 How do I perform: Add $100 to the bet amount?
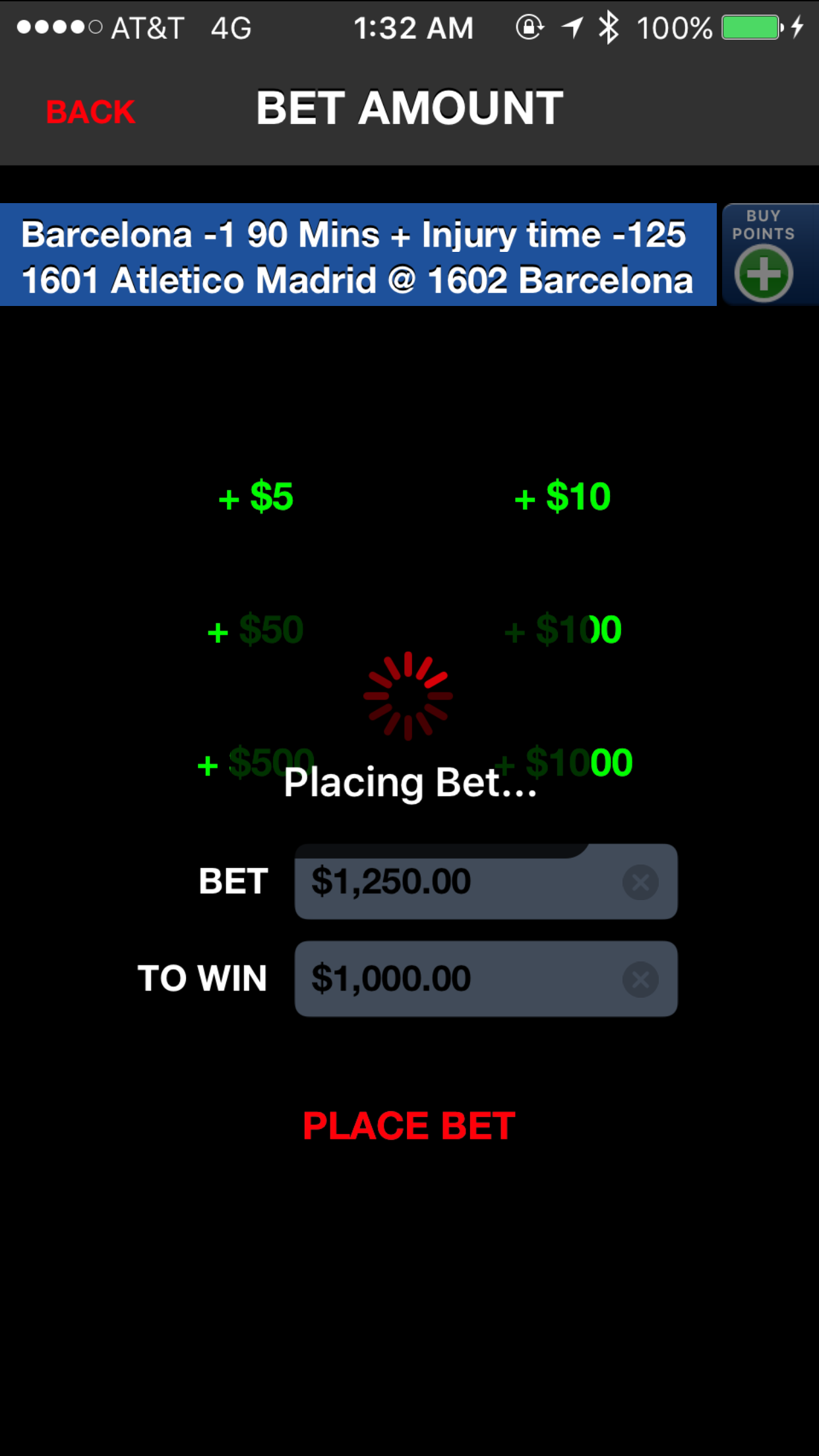click(562, 630)
